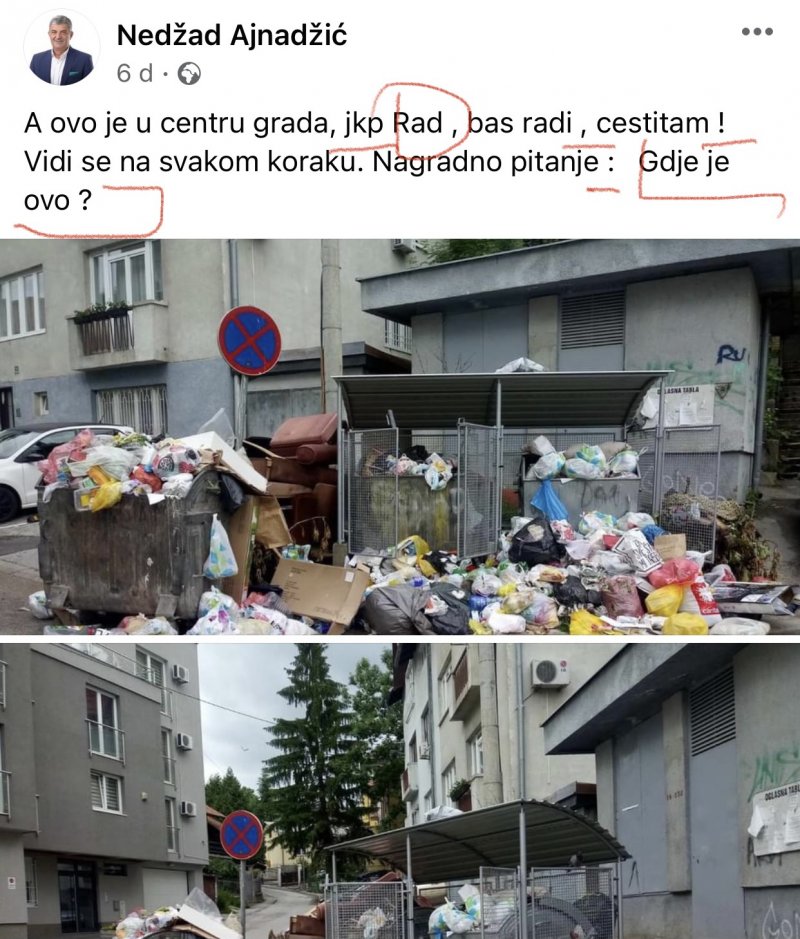View the second street garbage photo
This screenshot has height=939, width=800.
coord(400,790)
